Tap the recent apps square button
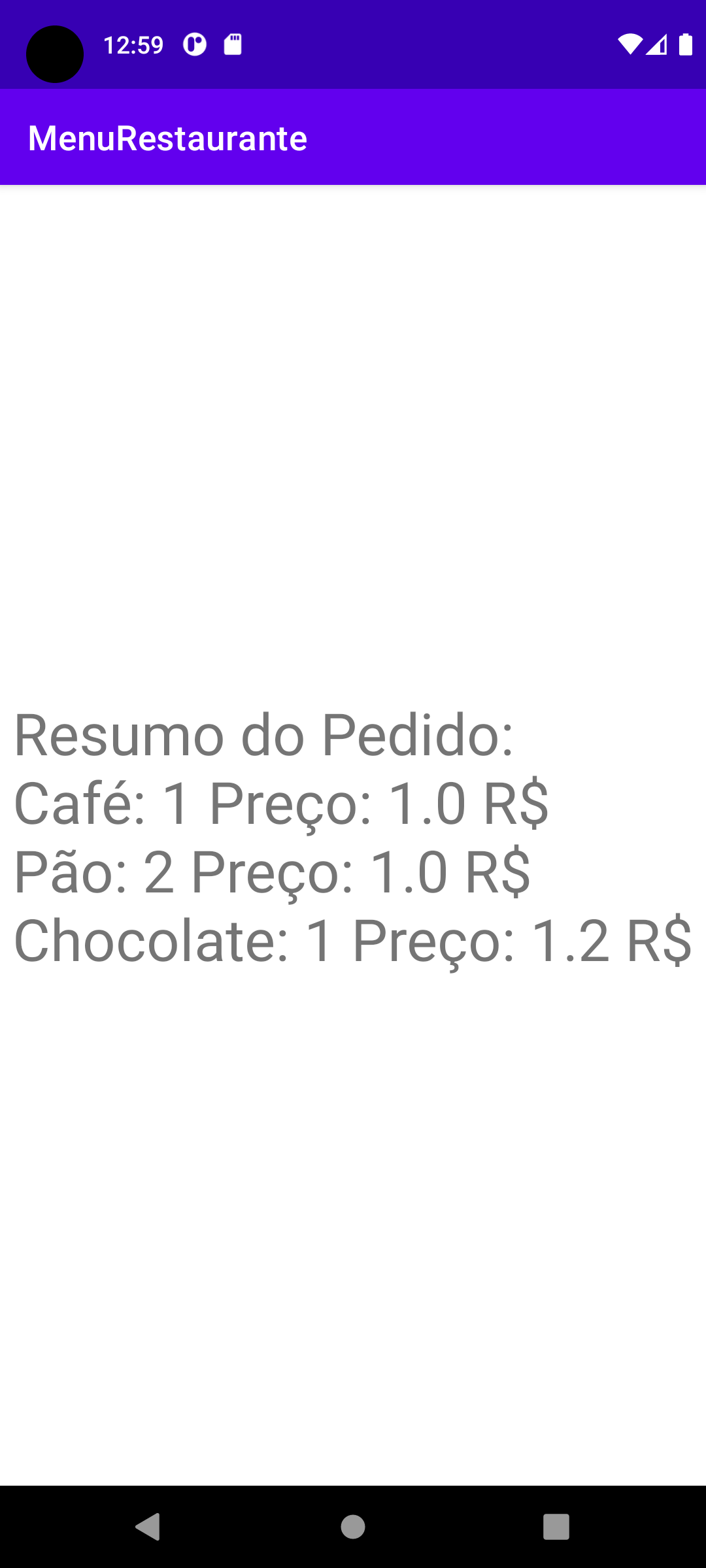706x1568 pixels. tap(556, 1527)
